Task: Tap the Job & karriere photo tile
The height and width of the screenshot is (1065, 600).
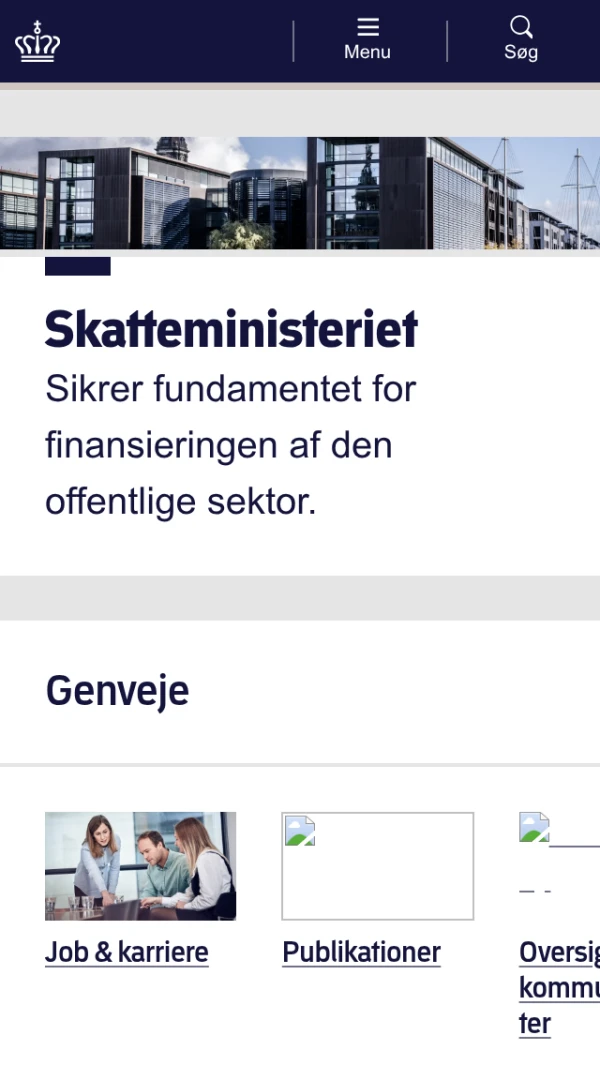Action: [x=140, y=866]
